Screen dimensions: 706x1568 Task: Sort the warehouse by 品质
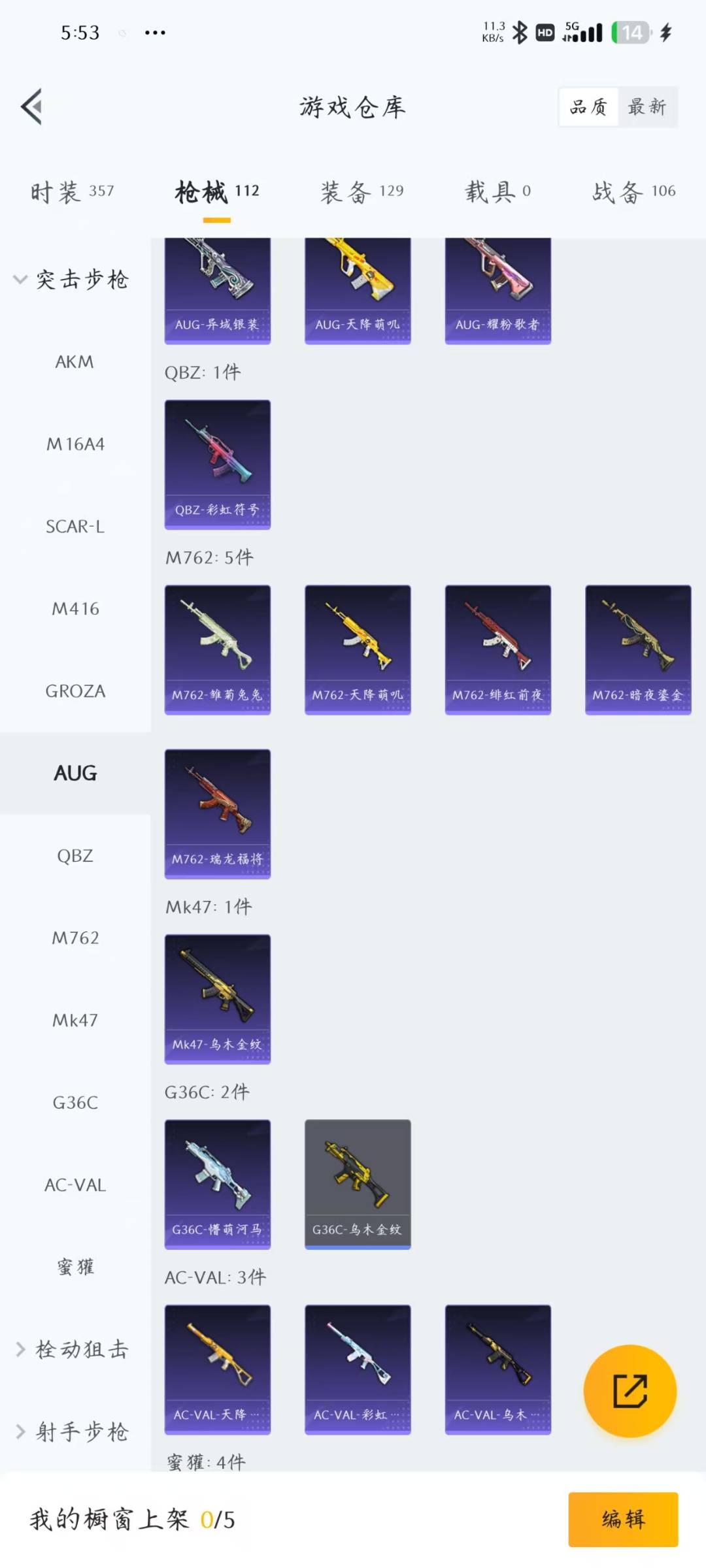588,106
